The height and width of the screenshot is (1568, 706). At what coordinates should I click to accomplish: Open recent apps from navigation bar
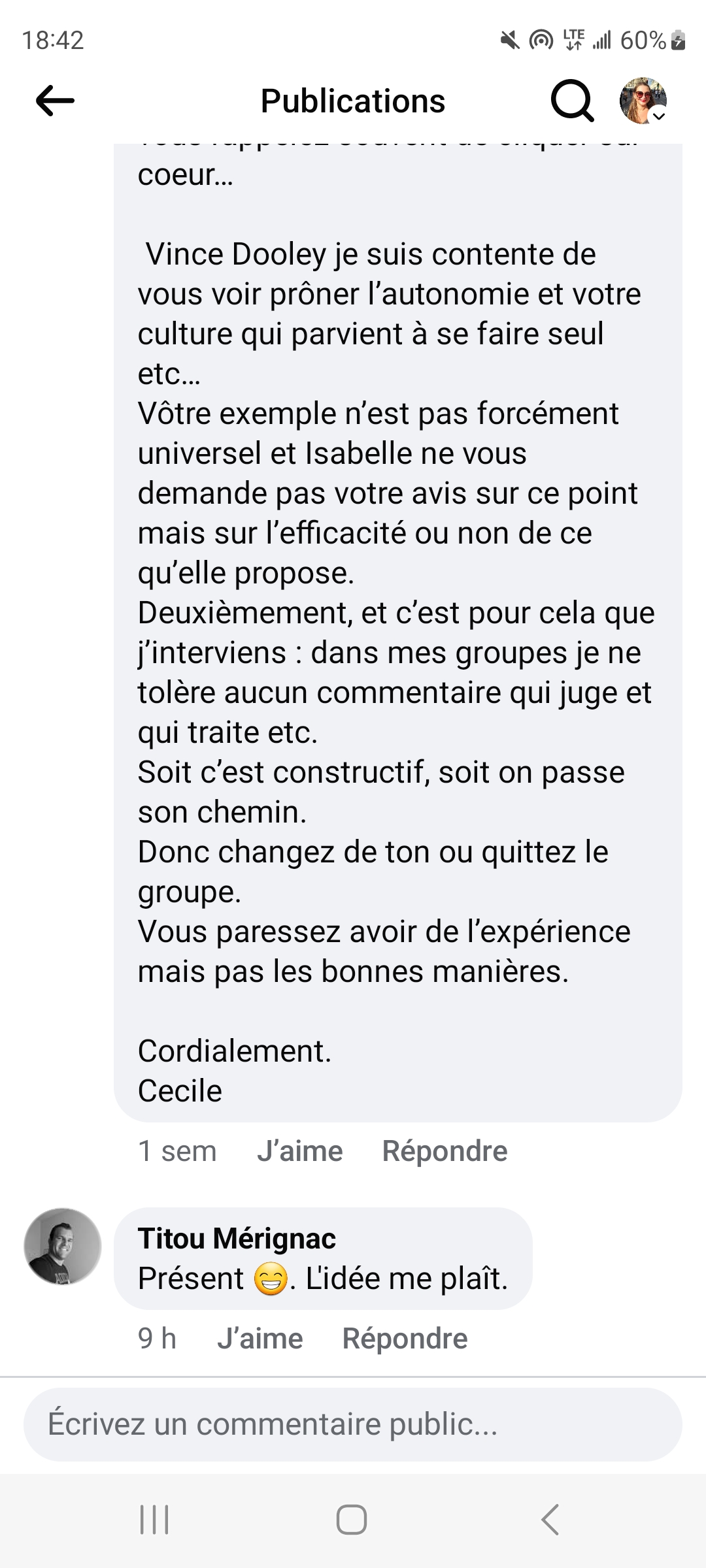(x=155, y=1519)
